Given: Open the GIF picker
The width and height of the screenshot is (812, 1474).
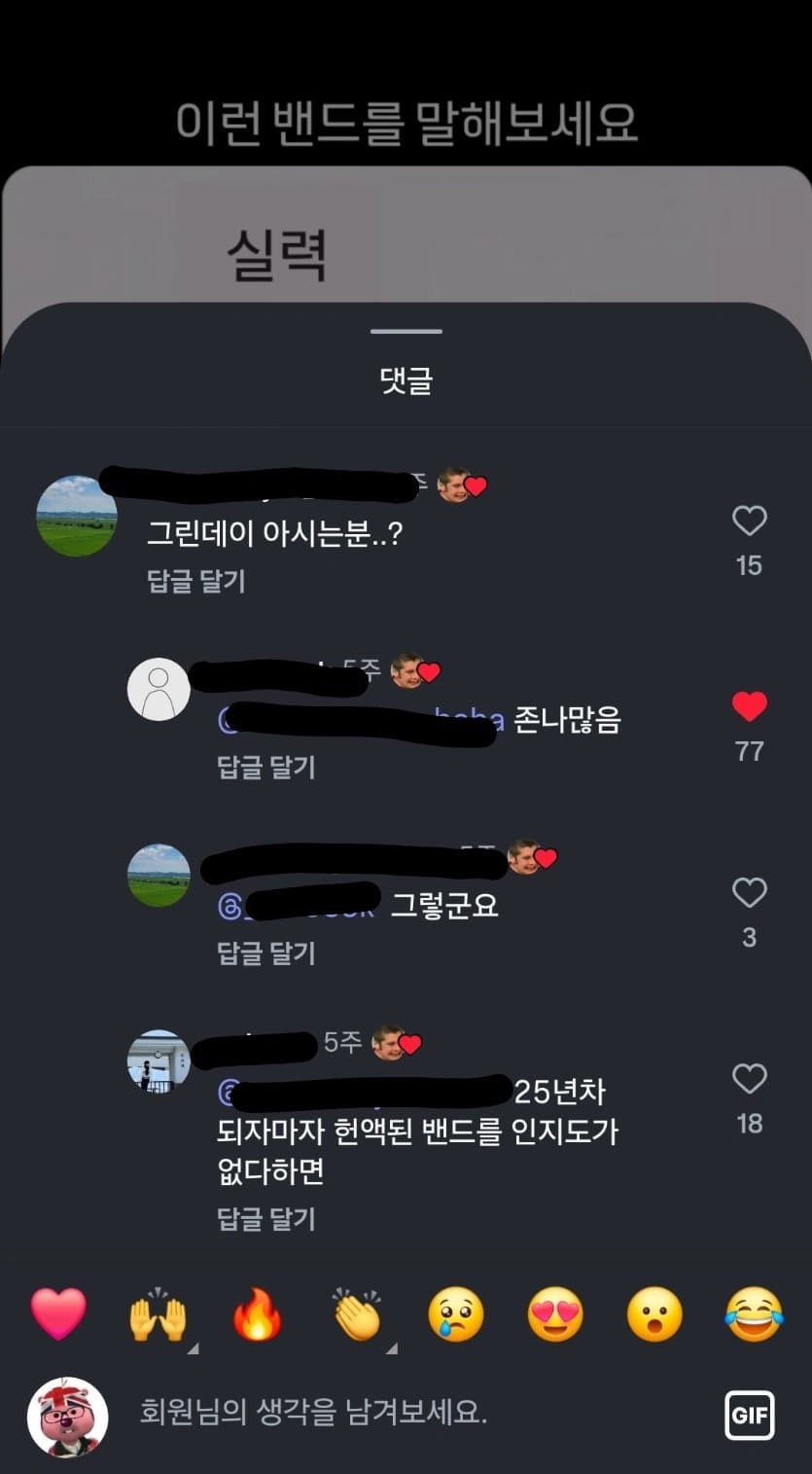Looking at the screenshot, I should pyautogui.click(x=749, y=1415).
